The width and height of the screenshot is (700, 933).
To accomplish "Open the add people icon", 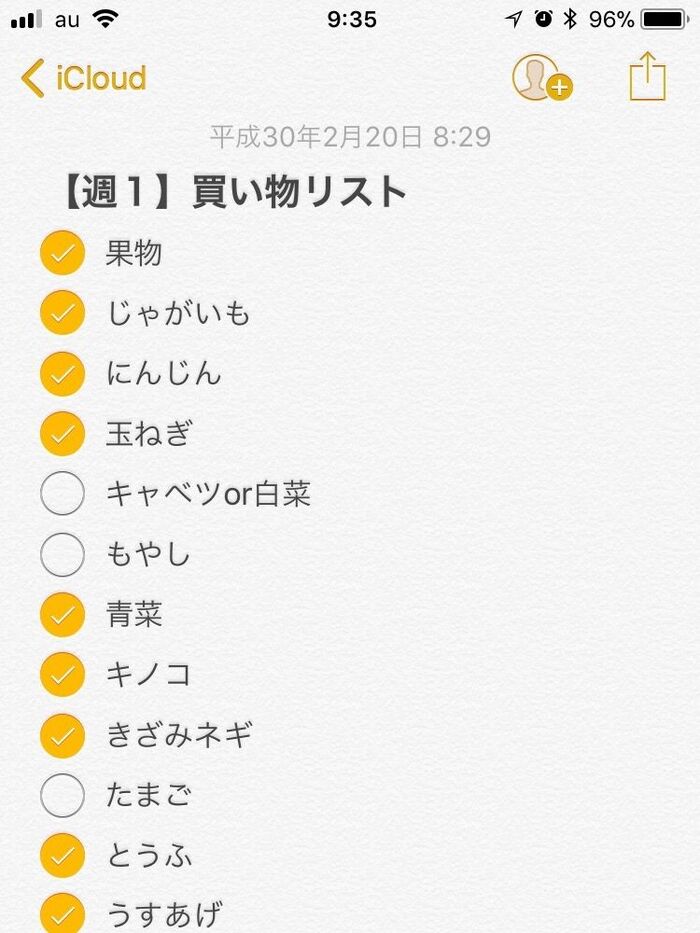I will point(540,77).
